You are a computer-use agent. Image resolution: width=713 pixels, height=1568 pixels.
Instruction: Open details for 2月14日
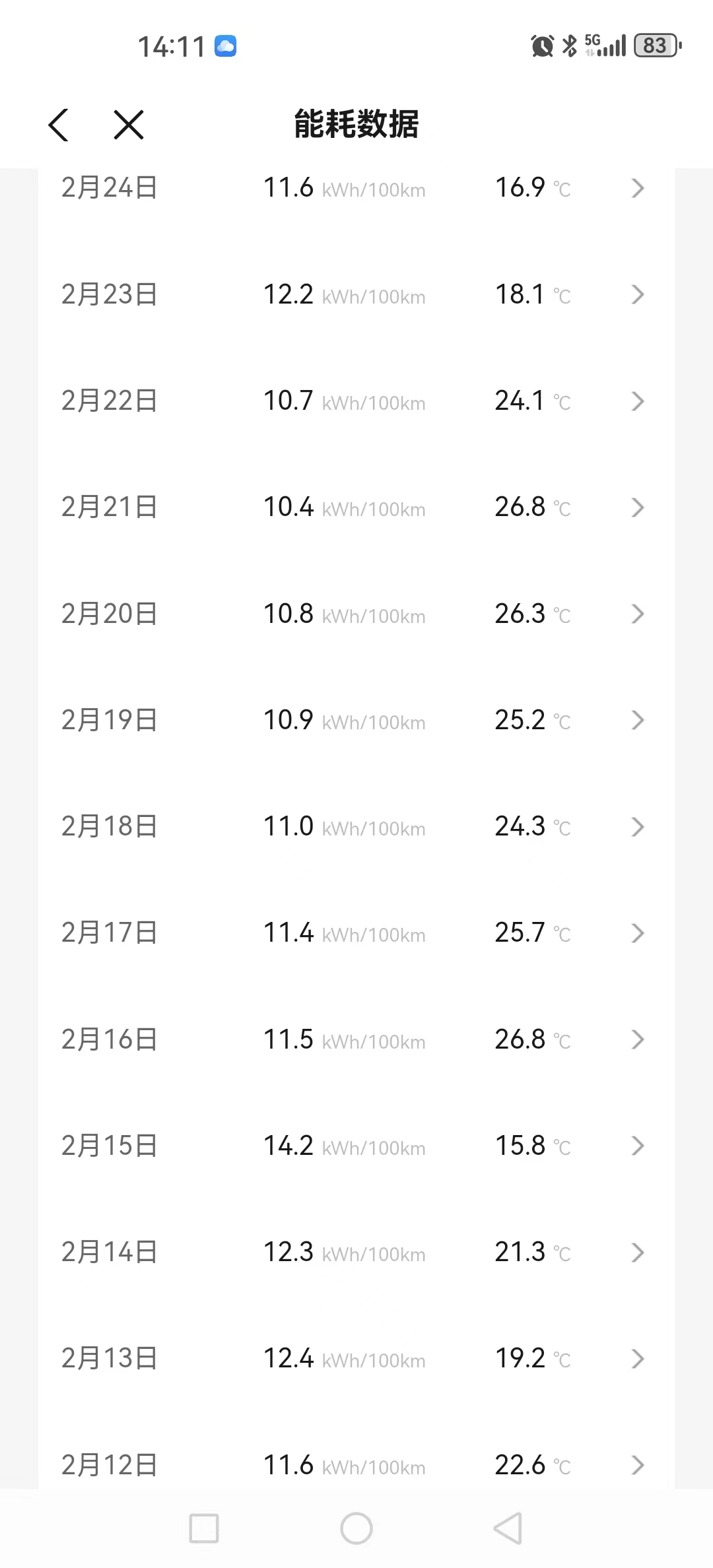(356, 1252)
